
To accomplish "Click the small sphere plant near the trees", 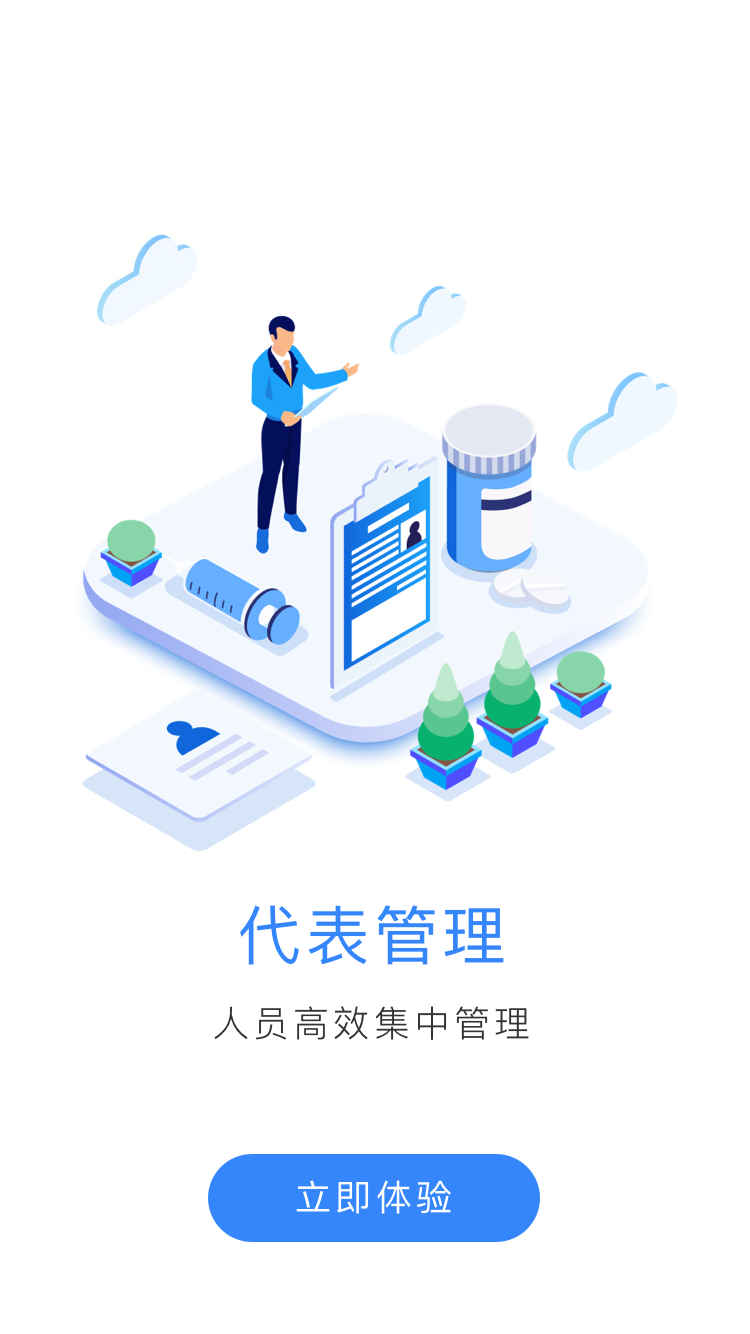I will tap(583, 675).
